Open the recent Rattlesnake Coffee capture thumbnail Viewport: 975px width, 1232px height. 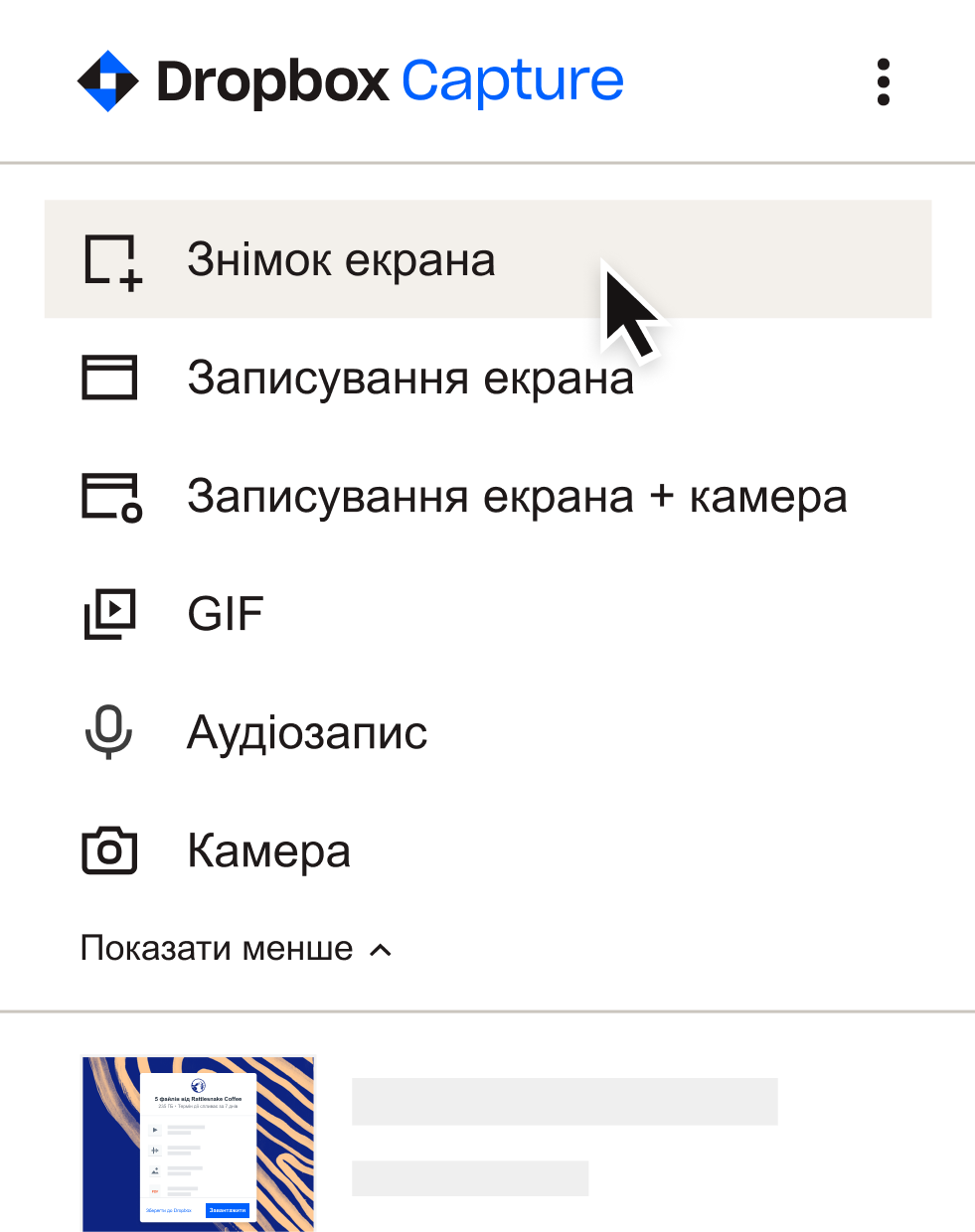(x=198, y=1143)
